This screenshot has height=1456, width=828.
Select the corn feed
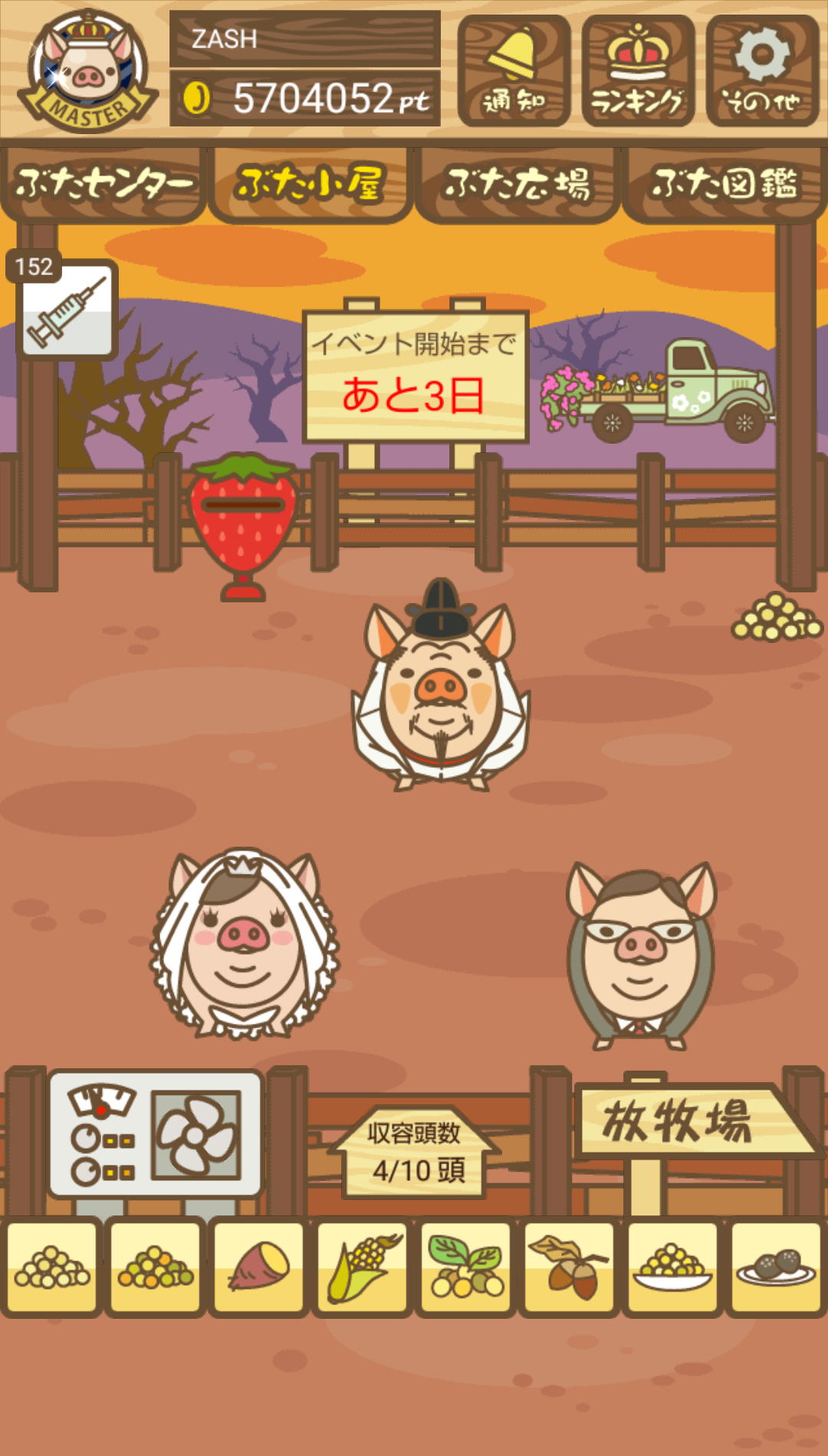tap(363, 1267)
